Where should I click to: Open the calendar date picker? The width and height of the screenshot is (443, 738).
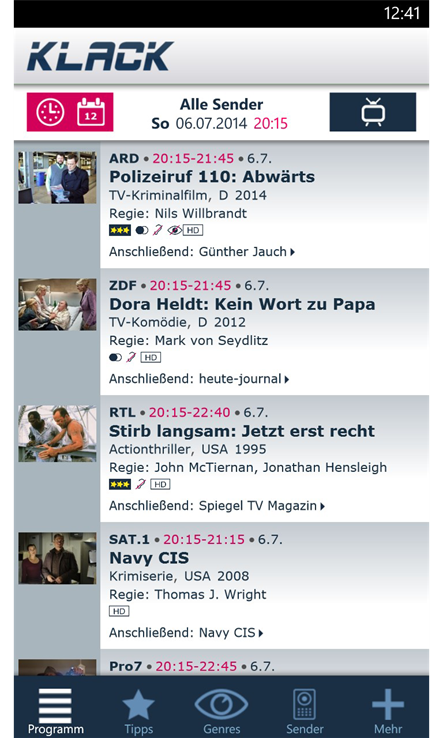(x=91, y=112)
